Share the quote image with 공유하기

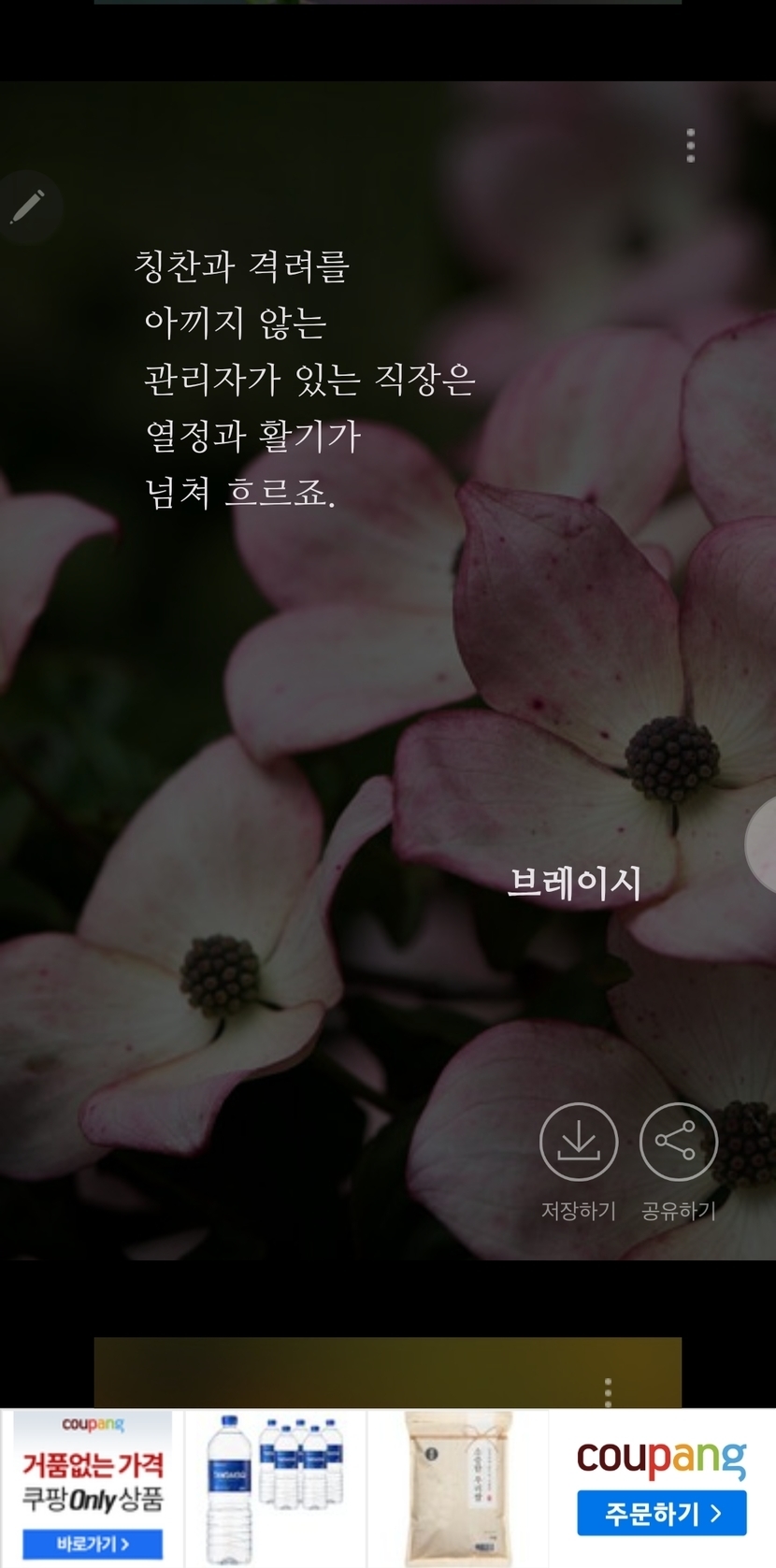point(678,1143)
